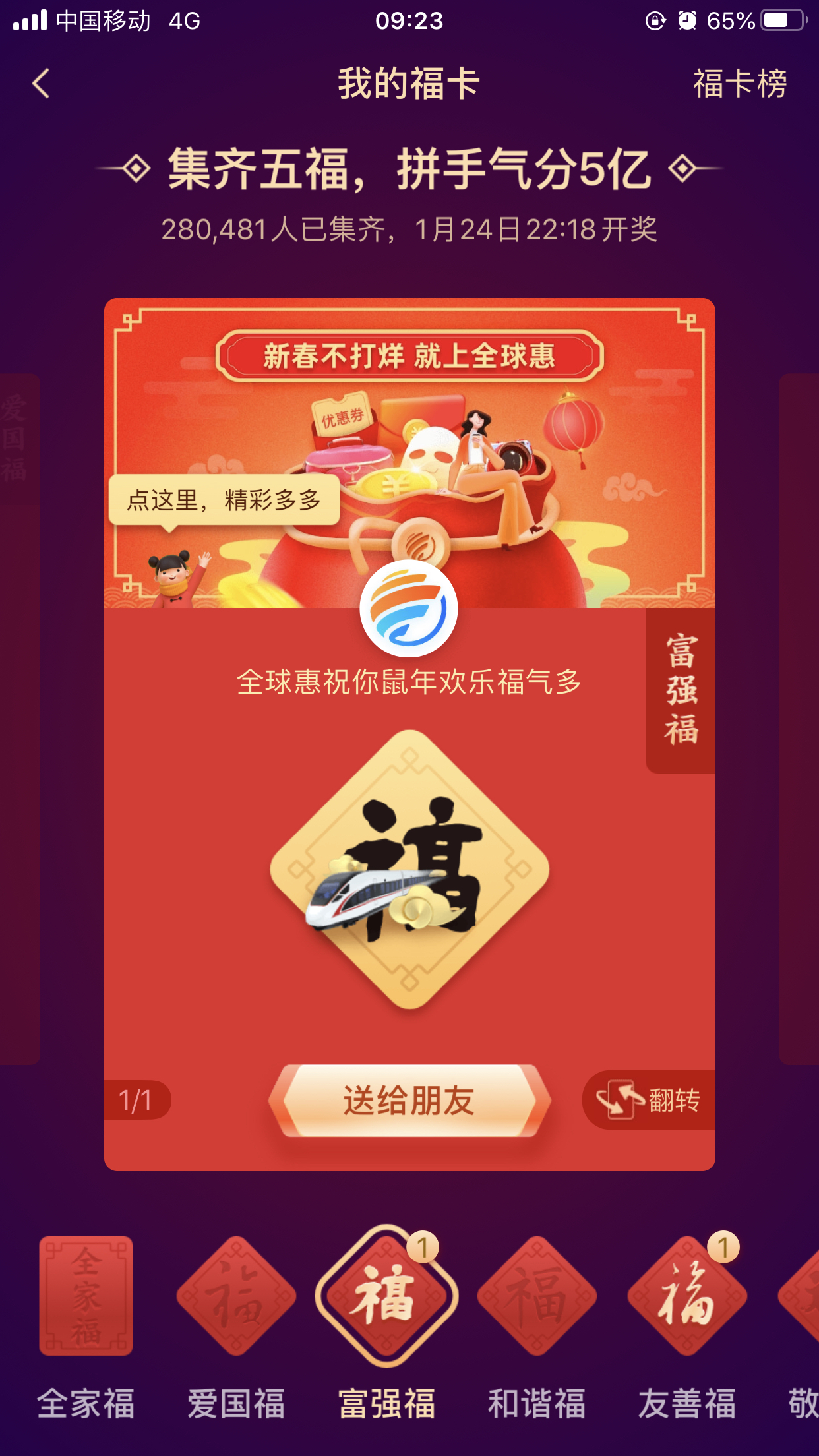819x1456 pixels.
Task: Select the 富强福 card
Action: (386, 1325)
